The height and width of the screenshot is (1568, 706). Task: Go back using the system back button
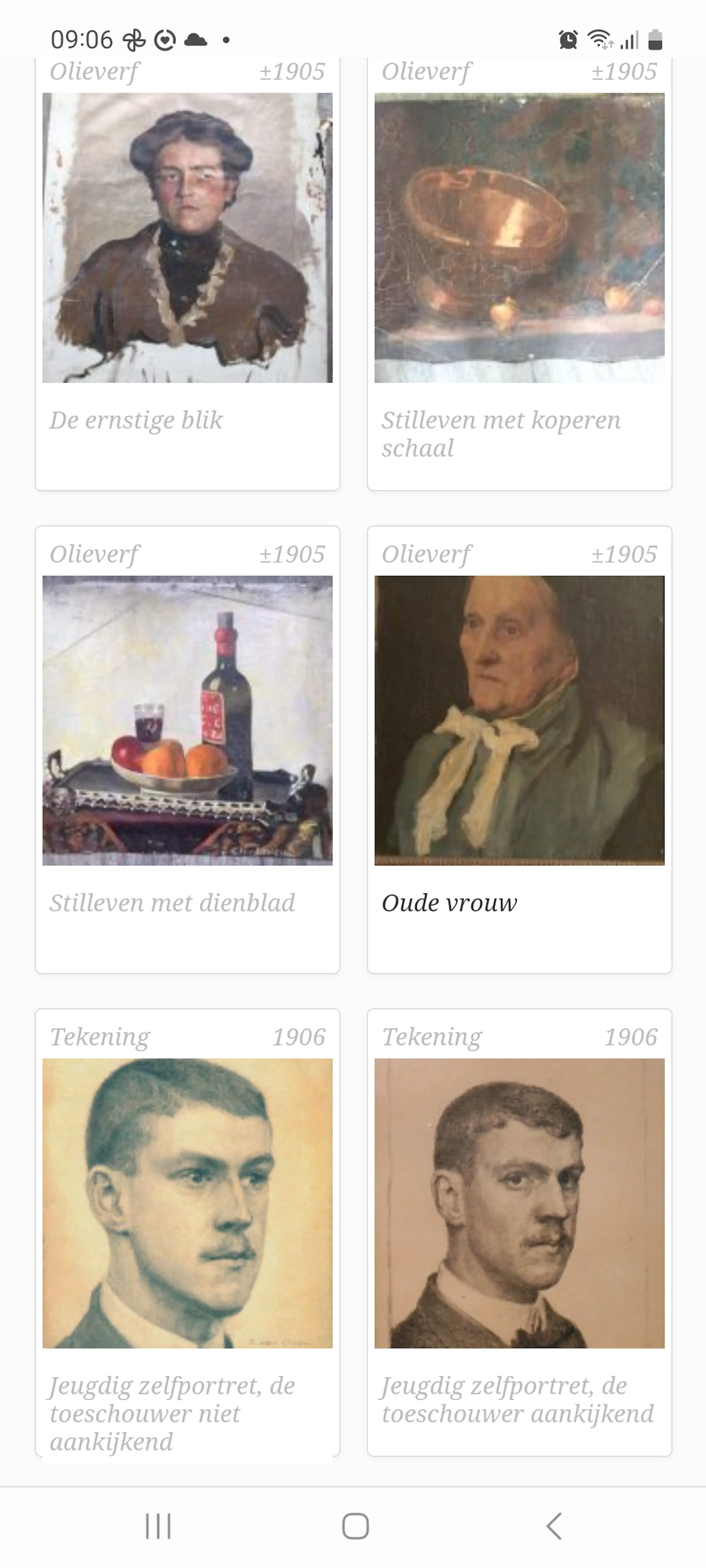pos(553,1526)
